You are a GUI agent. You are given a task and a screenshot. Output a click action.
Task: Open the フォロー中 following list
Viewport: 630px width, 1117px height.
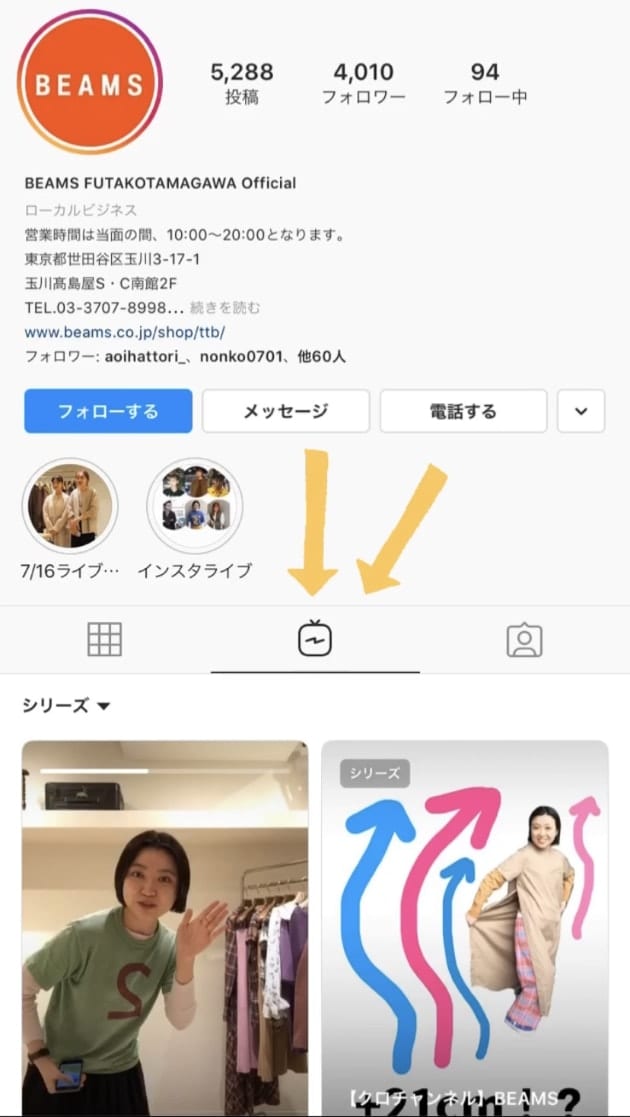485,84
